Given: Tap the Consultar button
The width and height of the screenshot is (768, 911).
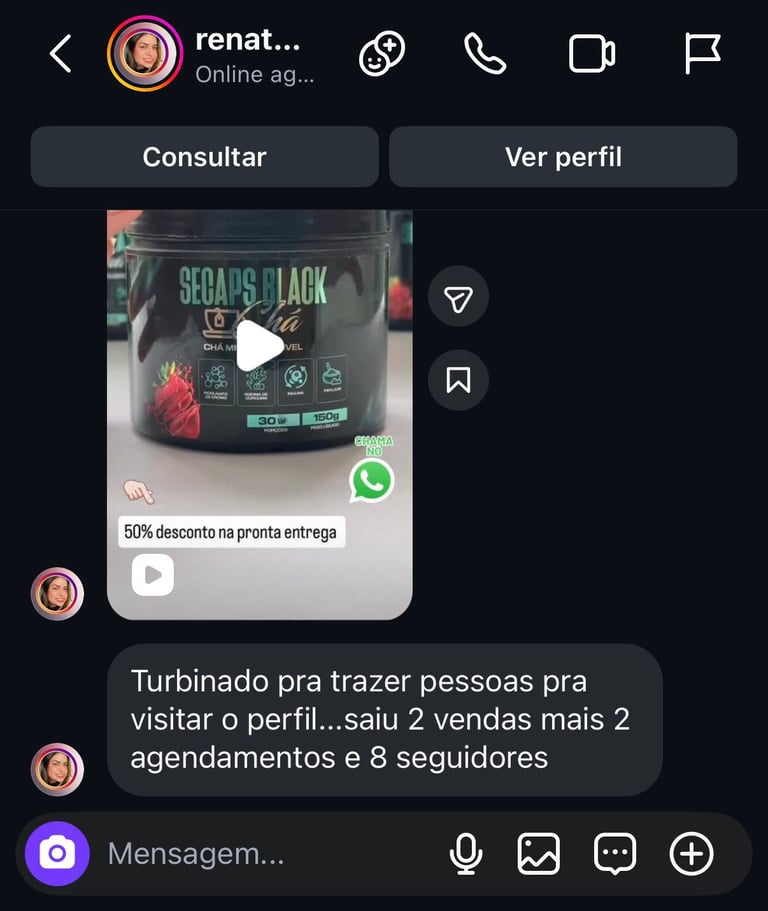Looking at the screenshot, I should (204, 157).
